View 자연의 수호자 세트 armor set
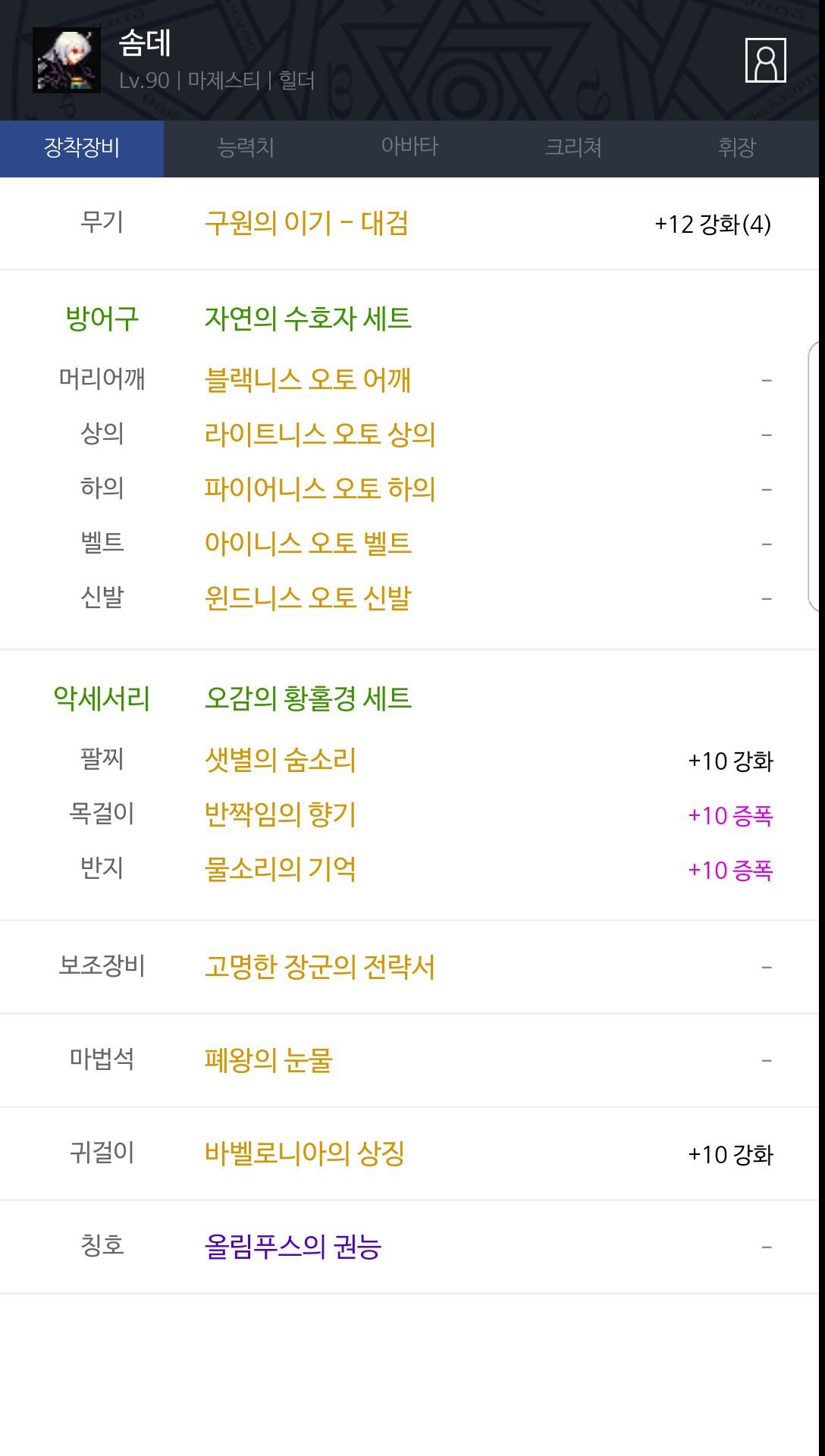The width and height of the screenshot is (825, 1456). click(x=308, y=318)
